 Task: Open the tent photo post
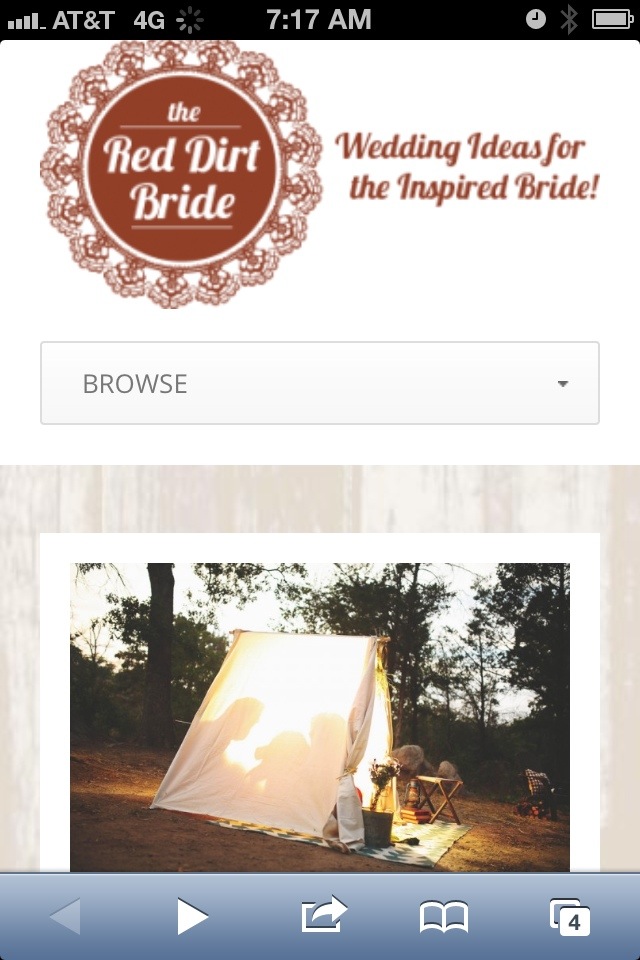(320, 716)
